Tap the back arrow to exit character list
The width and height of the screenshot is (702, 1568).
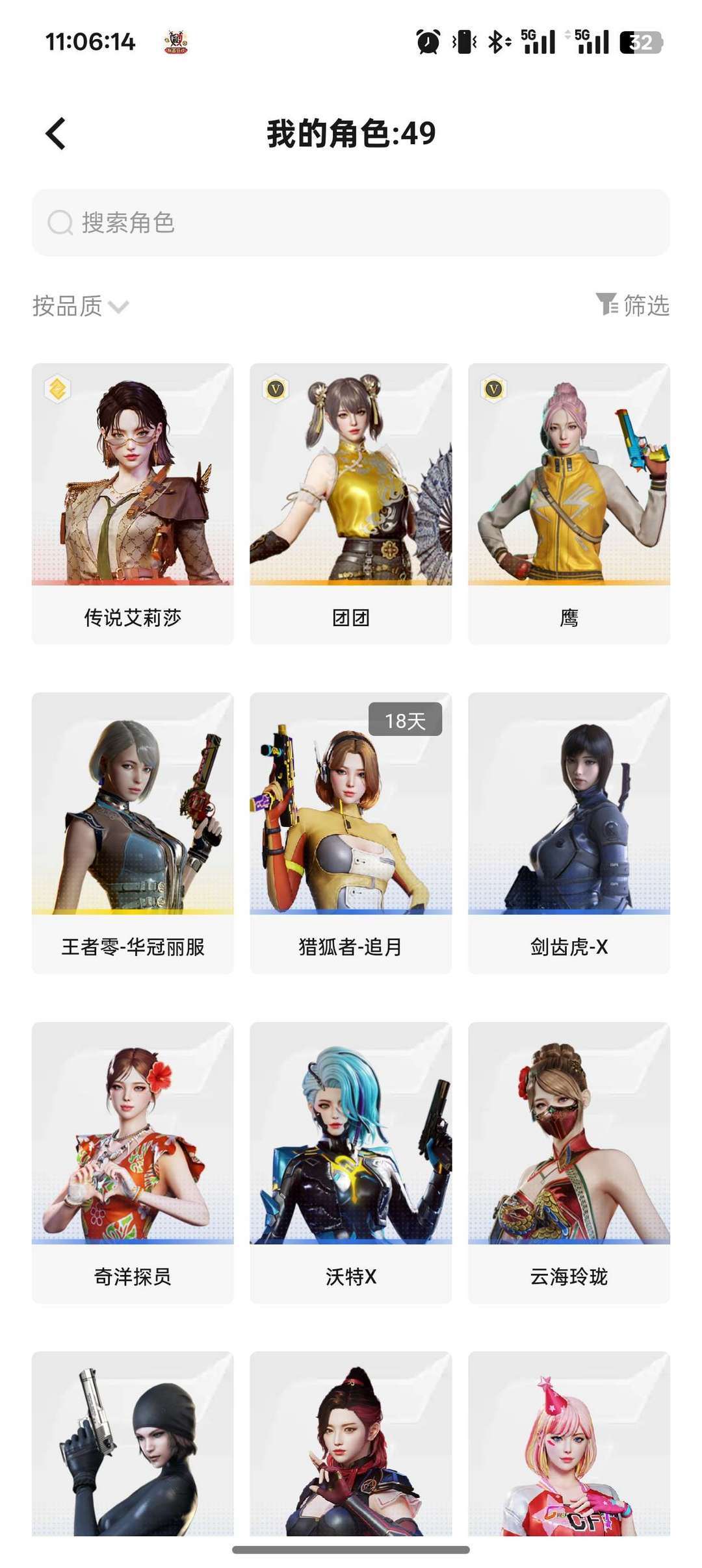coord(55,132)
